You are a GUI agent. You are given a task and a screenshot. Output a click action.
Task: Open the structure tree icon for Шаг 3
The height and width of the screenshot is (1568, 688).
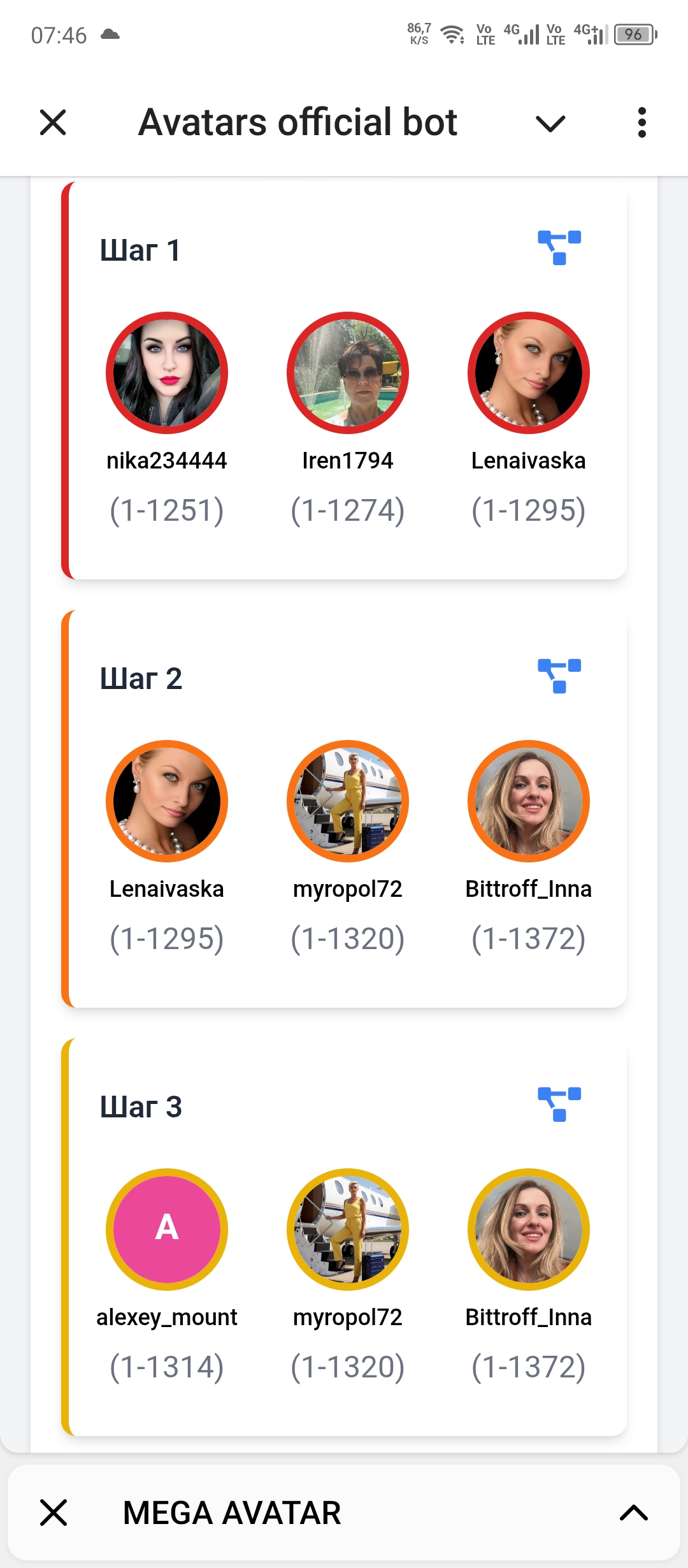[559, 1104]
